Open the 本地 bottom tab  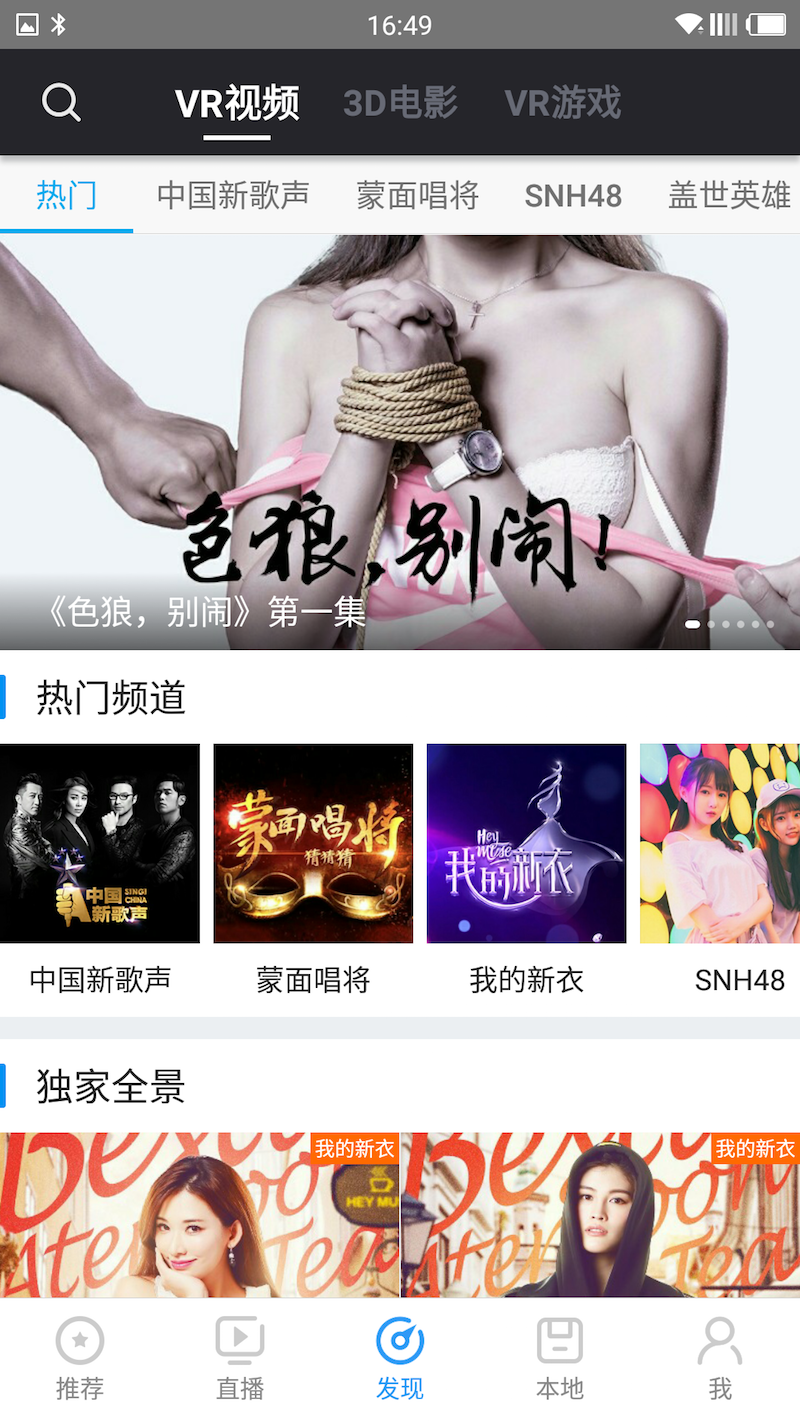(x=560, y=1357)
